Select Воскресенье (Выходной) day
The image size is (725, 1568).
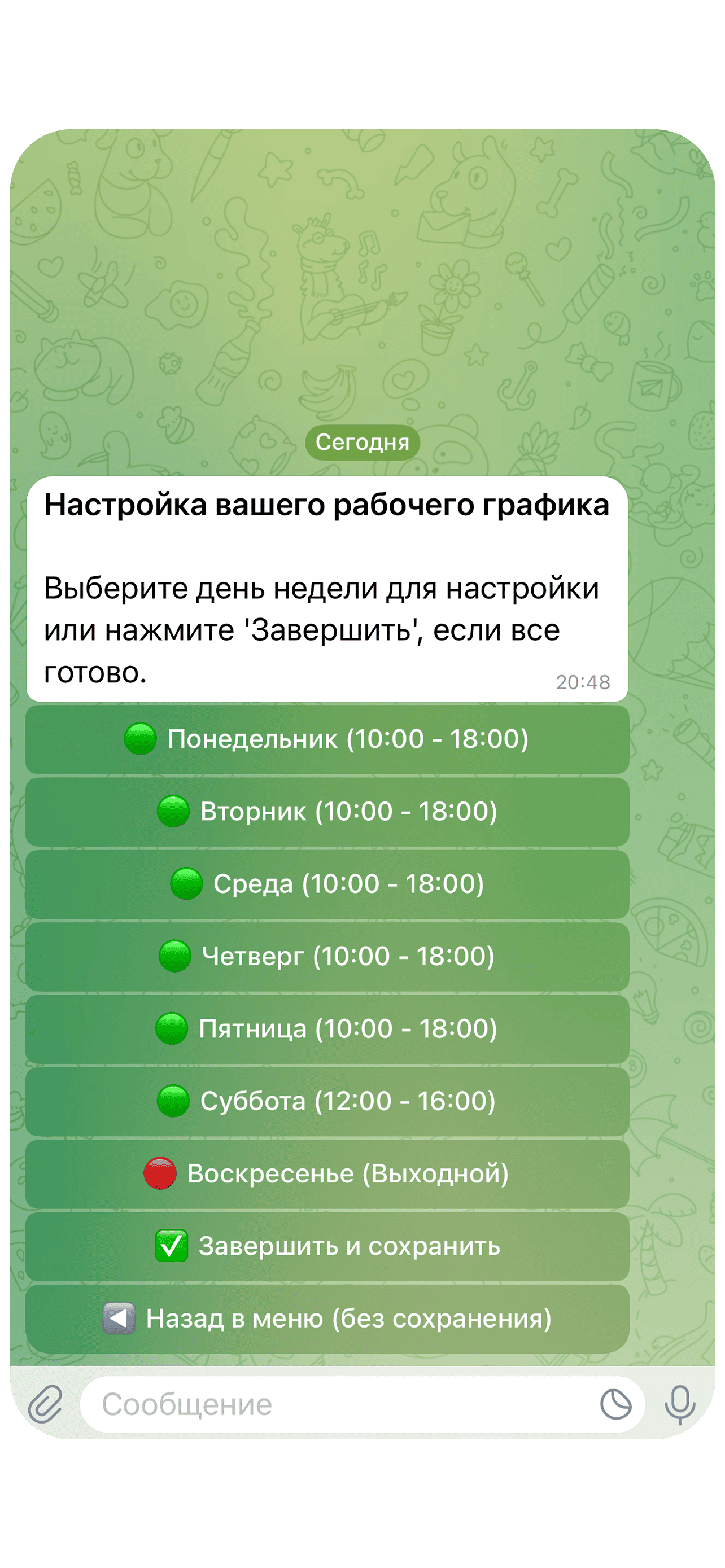point(327,1173)
